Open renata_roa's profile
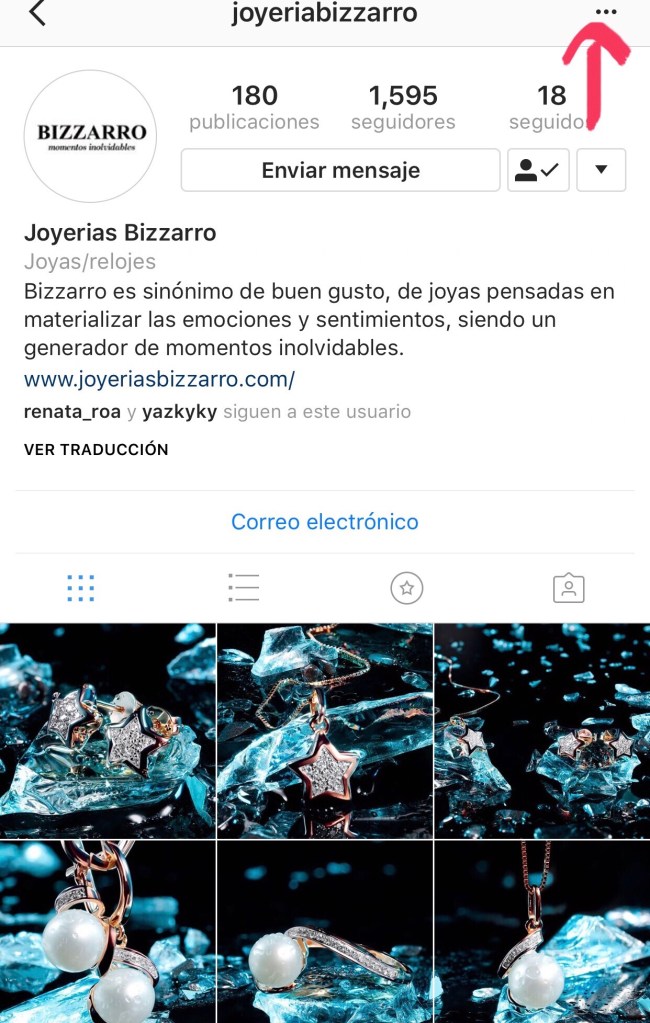 [72, 412]
